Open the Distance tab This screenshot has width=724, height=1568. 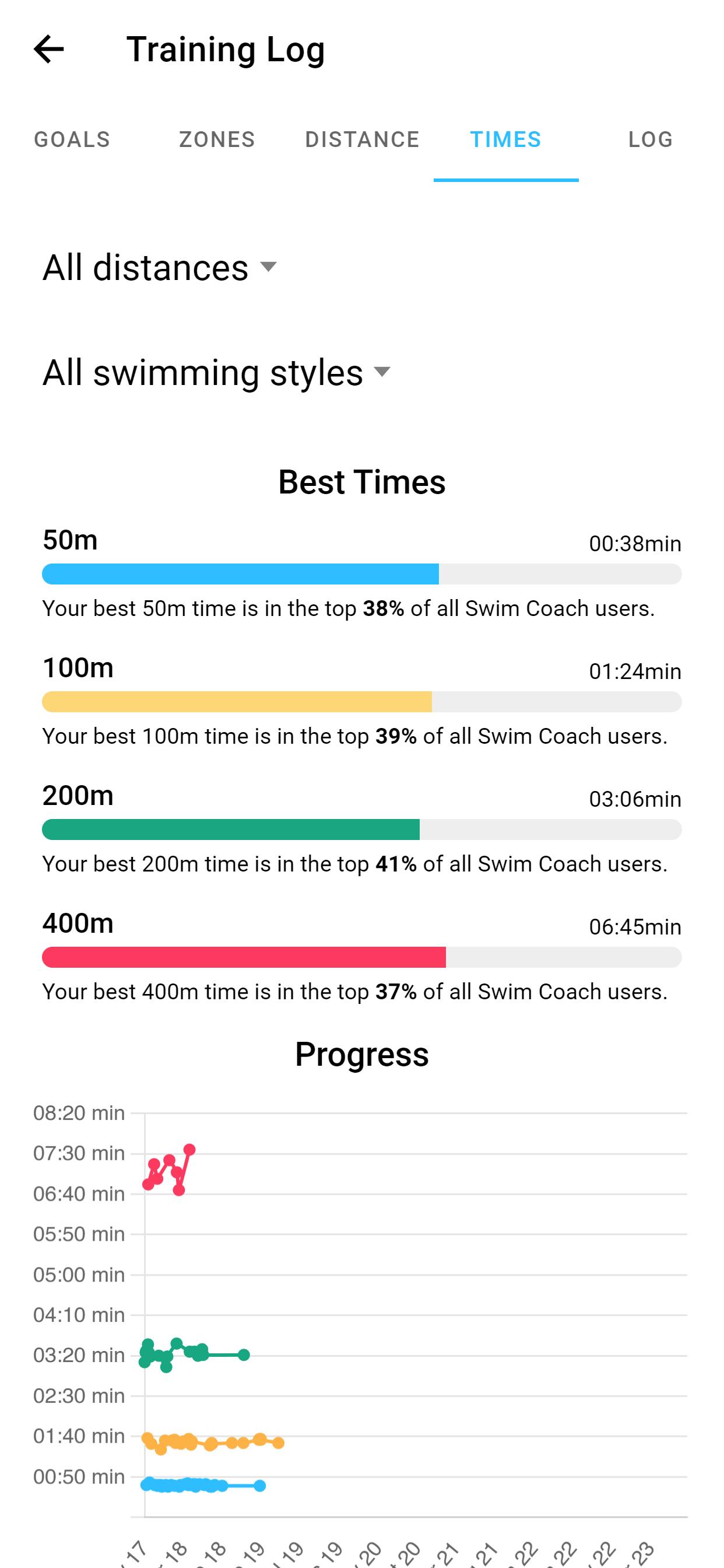coord(362,139)
